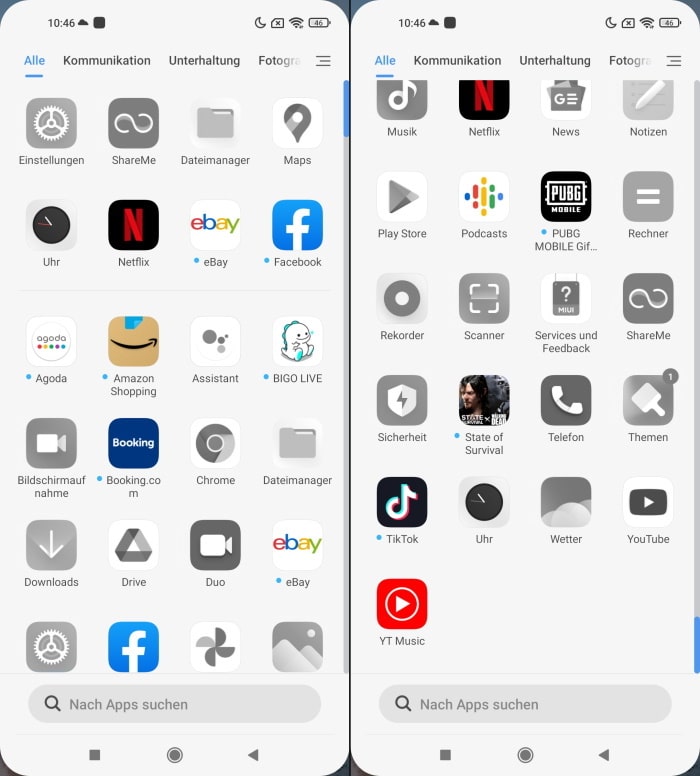
Task: Open the Agoda app
Action: point(51,342)
